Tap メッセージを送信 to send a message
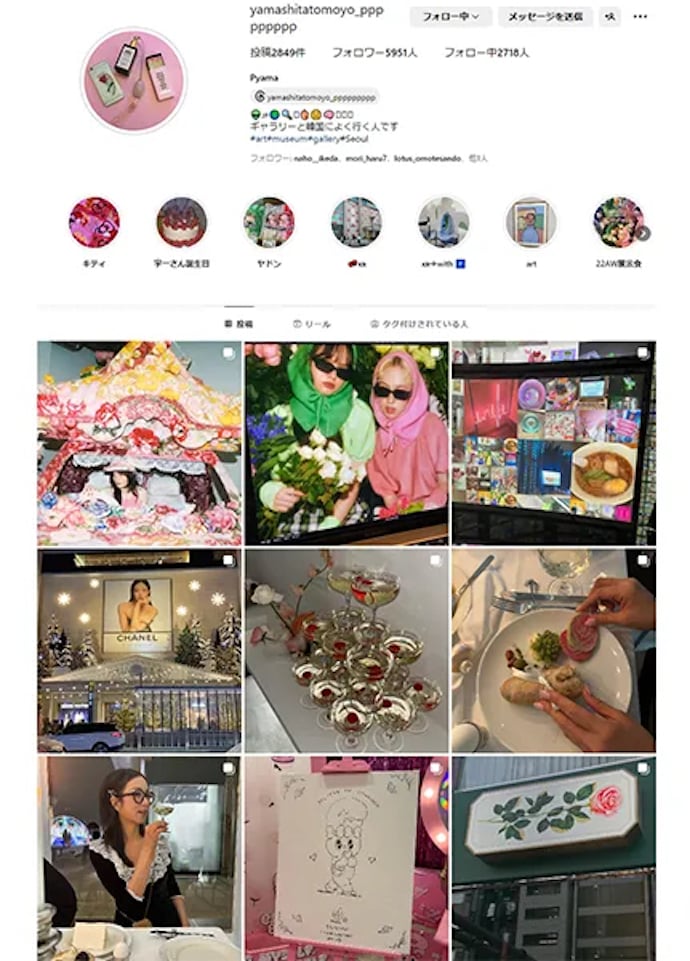Image resolution: width=690 pixels, height=961 pixels. [545, 17]
